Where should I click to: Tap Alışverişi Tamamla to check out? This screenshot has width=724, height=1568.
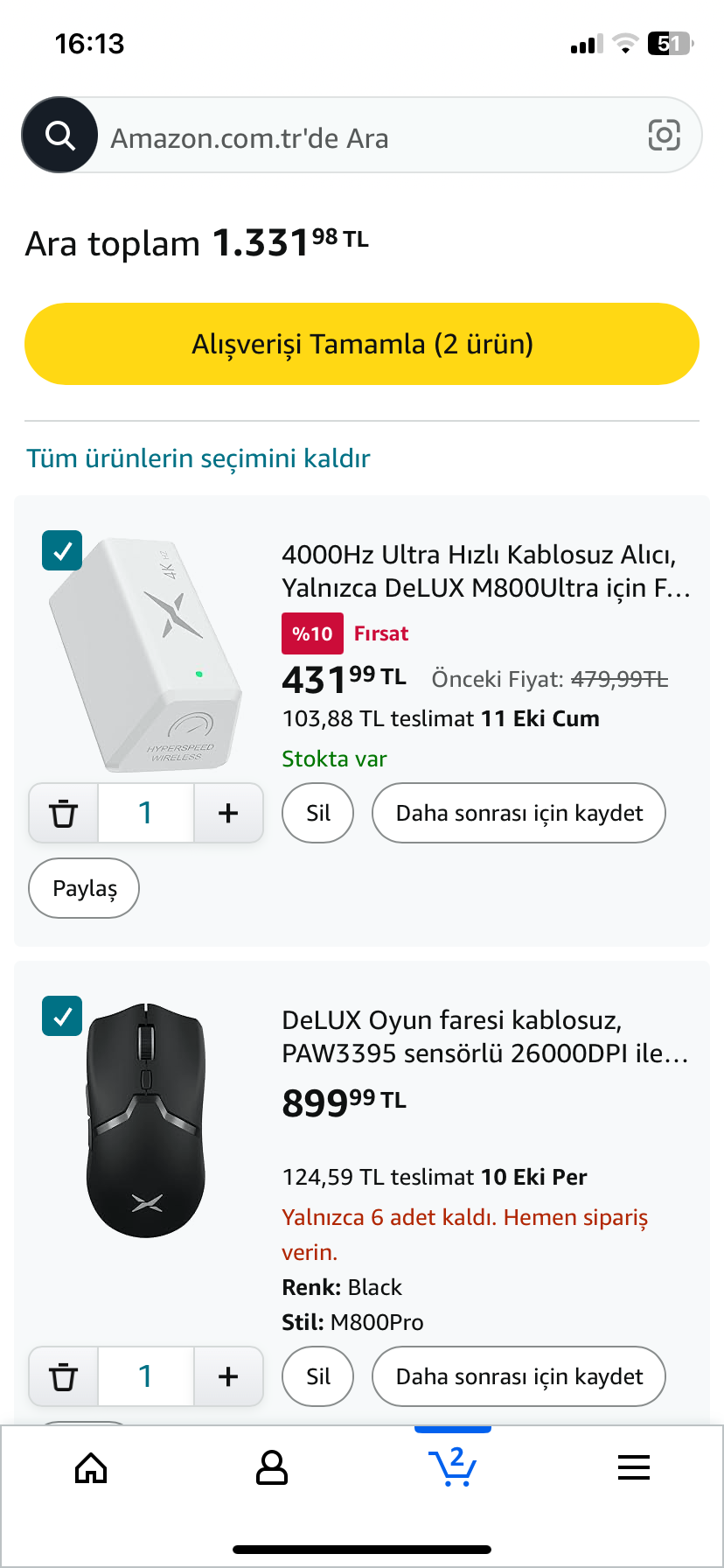tap(362, 344)
